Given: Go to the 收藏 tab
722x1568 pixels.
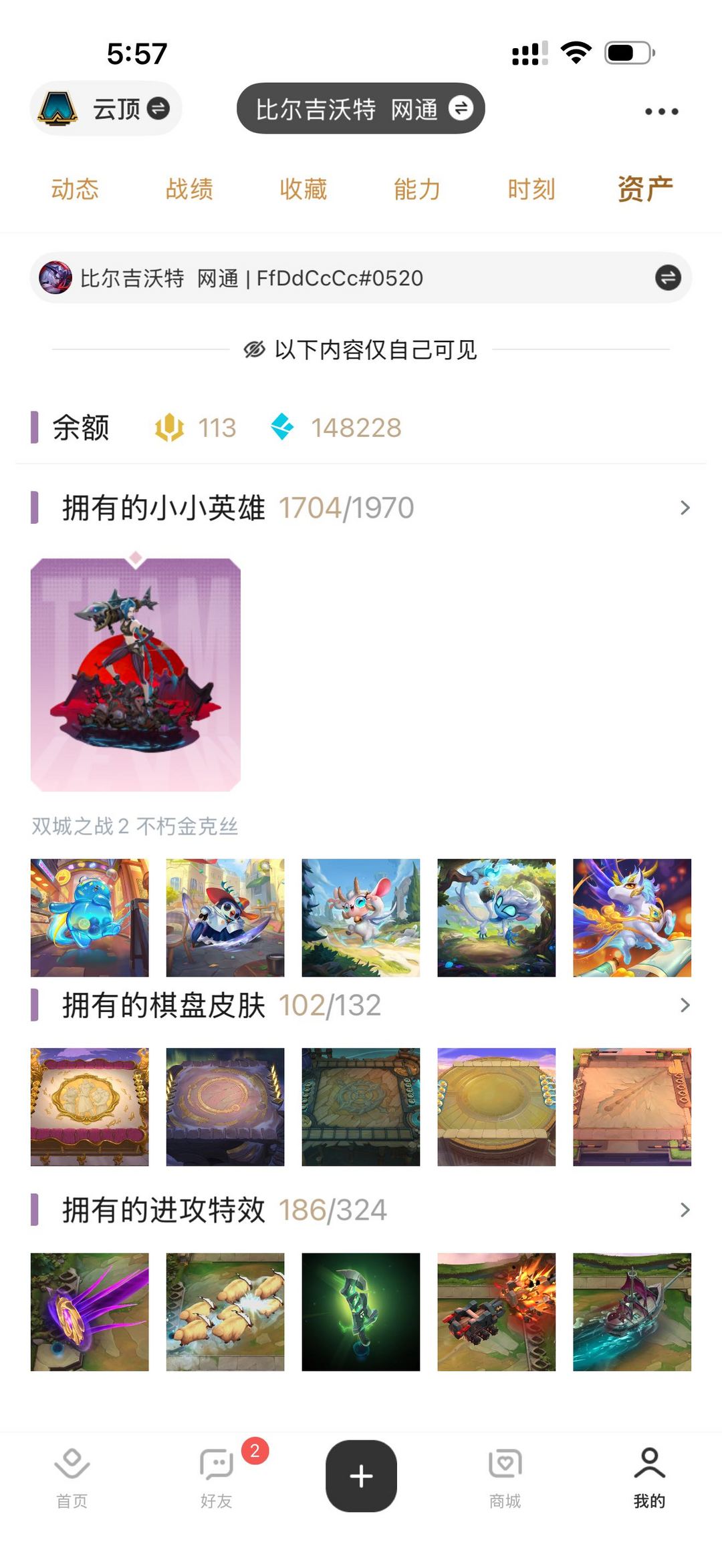Looking at the screenshot, I should [x=304, y=189].
